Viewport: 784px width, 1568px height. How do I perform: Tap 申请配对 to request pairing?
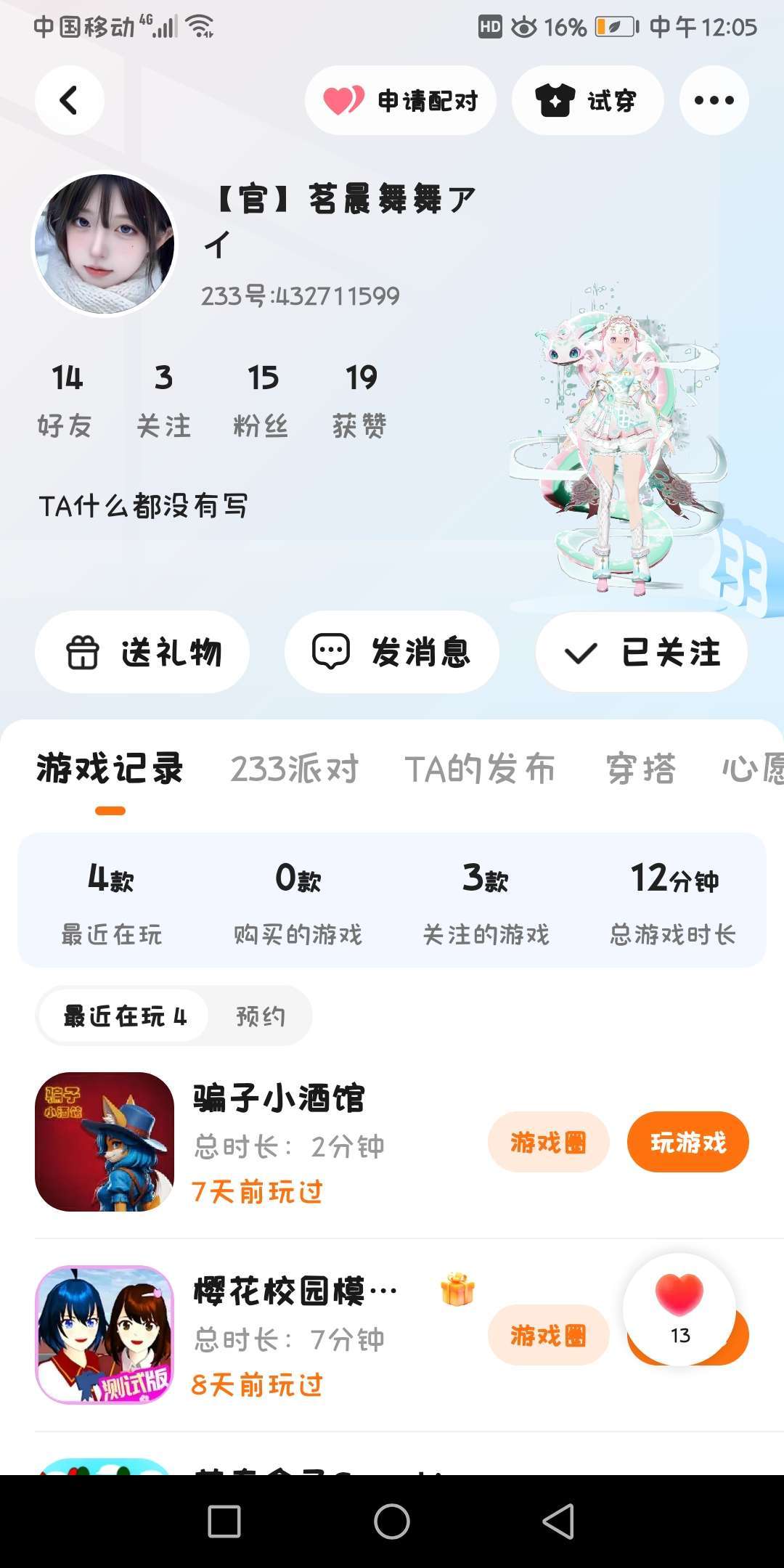click(x=401, y=100)
